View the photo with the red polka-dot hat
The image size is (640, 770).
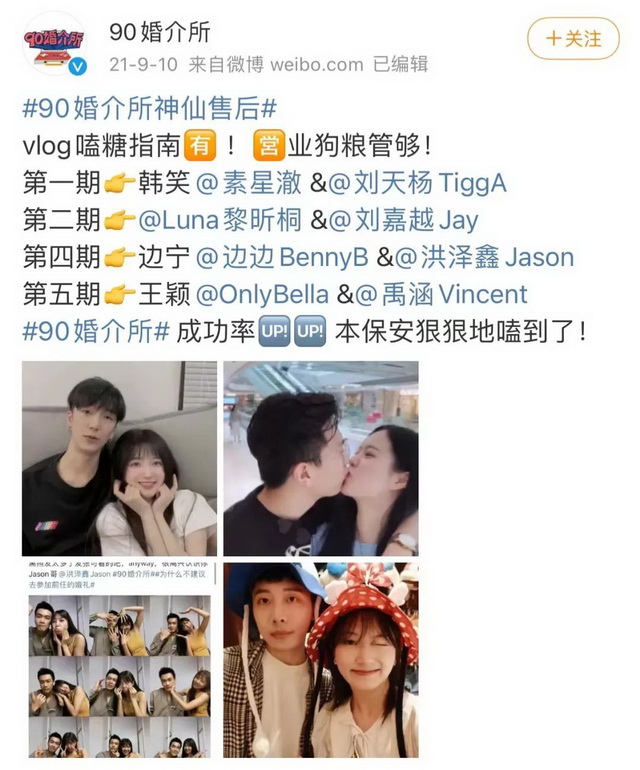pyautogui.click(x=320, y=659)
